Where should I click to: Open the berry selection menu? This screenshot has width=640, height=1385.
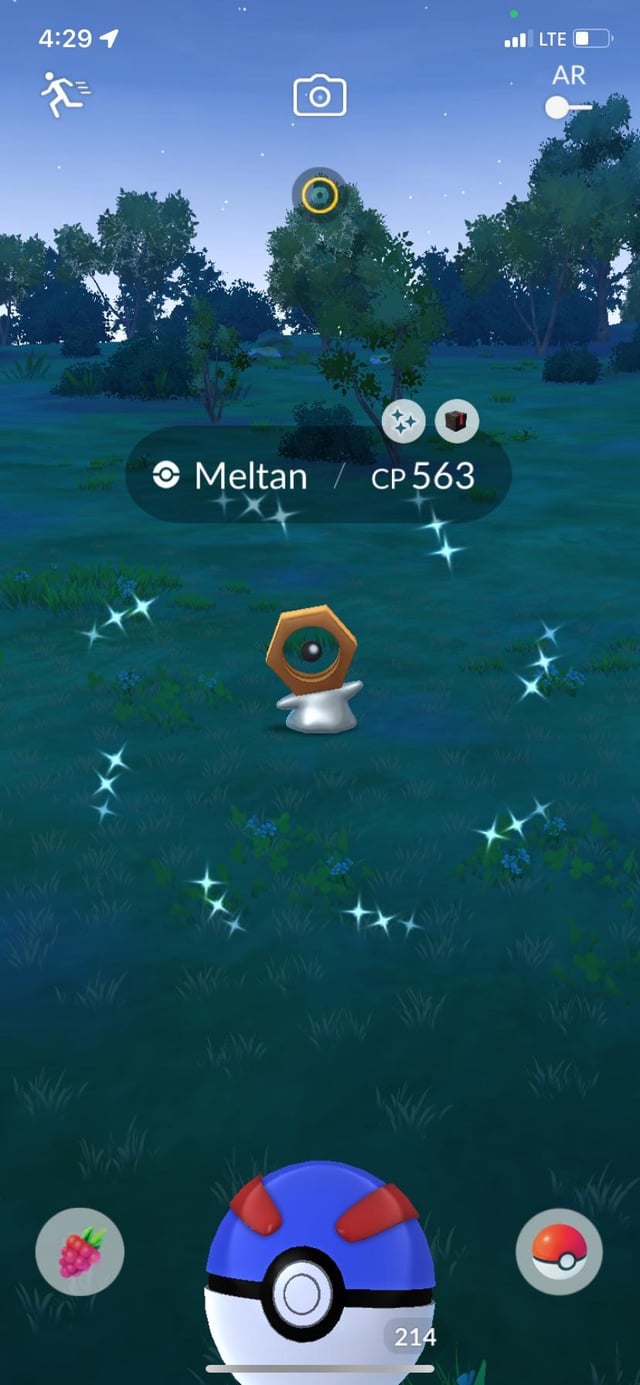click(80, 1252)
